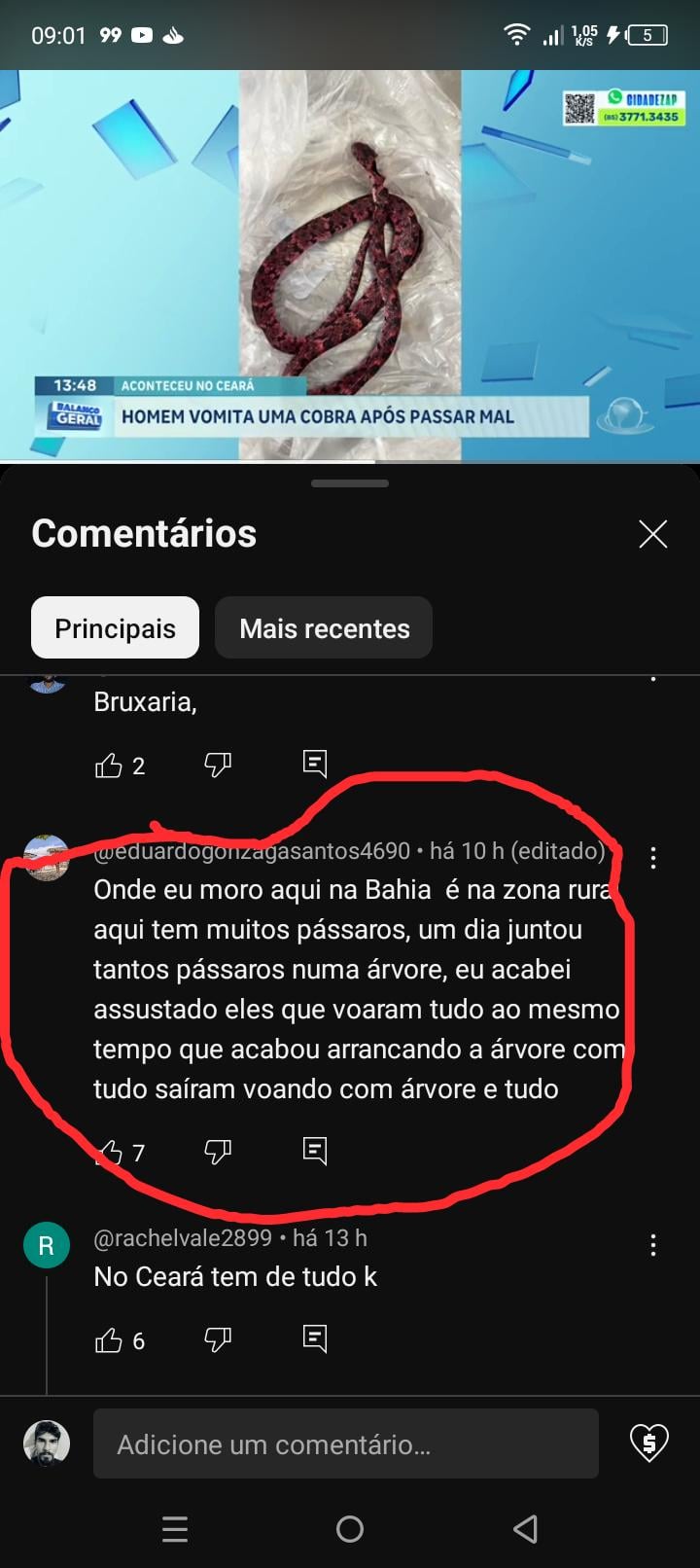Image resolution: width=700 pixels, height=1568 pixels.
Task: Open options for eduardogonzagasantos4690's comment
Action: (x=652, y=857)
